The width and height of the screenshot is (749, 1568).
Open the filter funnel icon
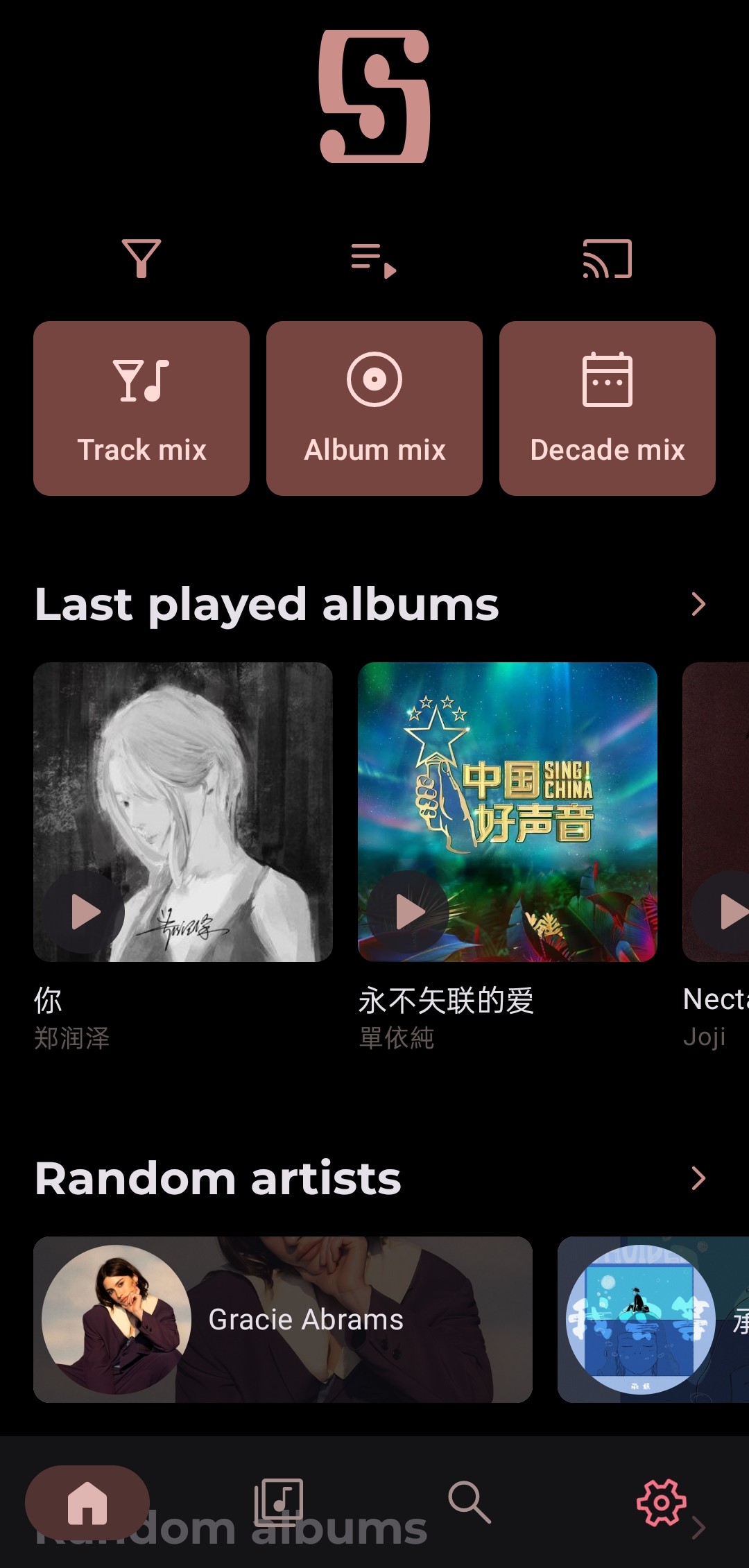point(141,259)
